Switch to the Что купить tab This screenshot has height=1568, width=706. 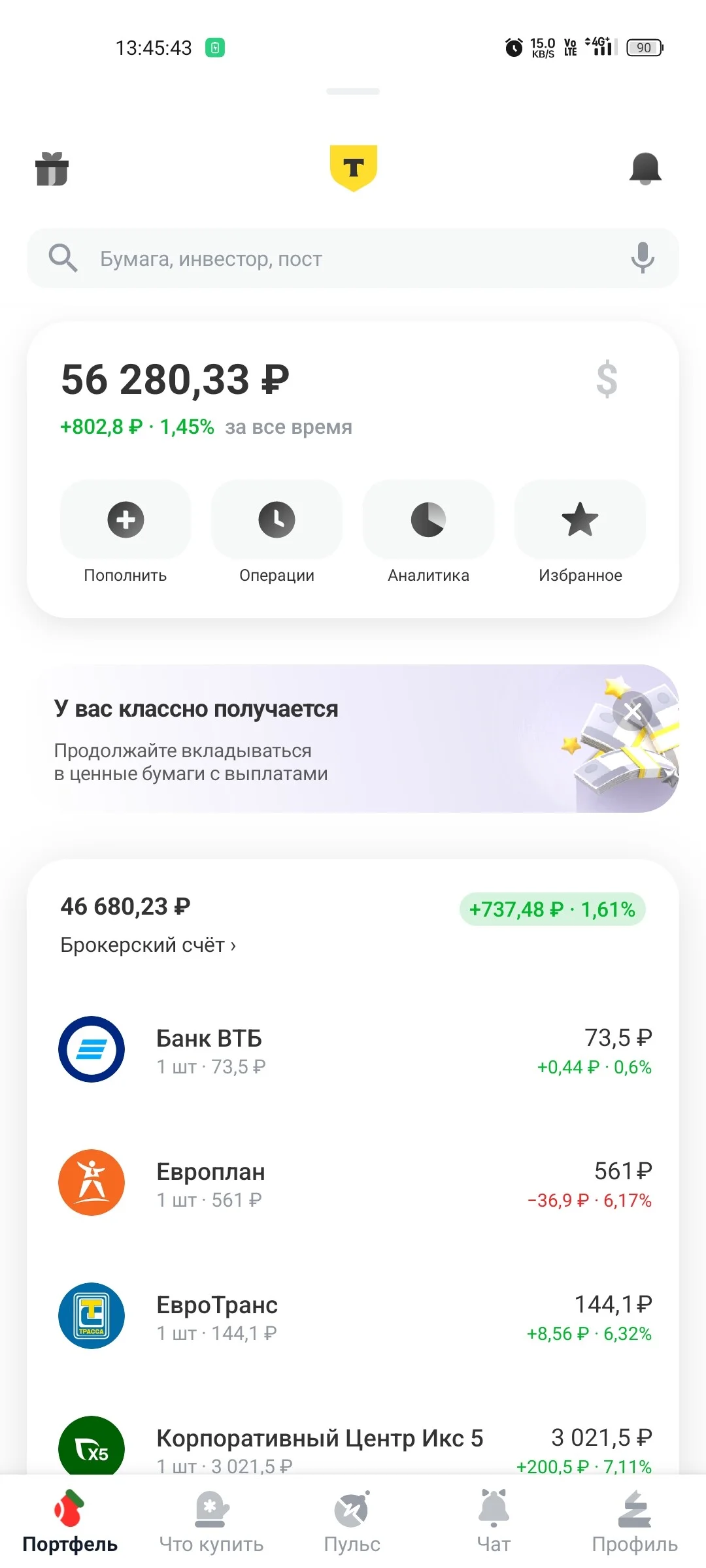[x=211, y=1522]
